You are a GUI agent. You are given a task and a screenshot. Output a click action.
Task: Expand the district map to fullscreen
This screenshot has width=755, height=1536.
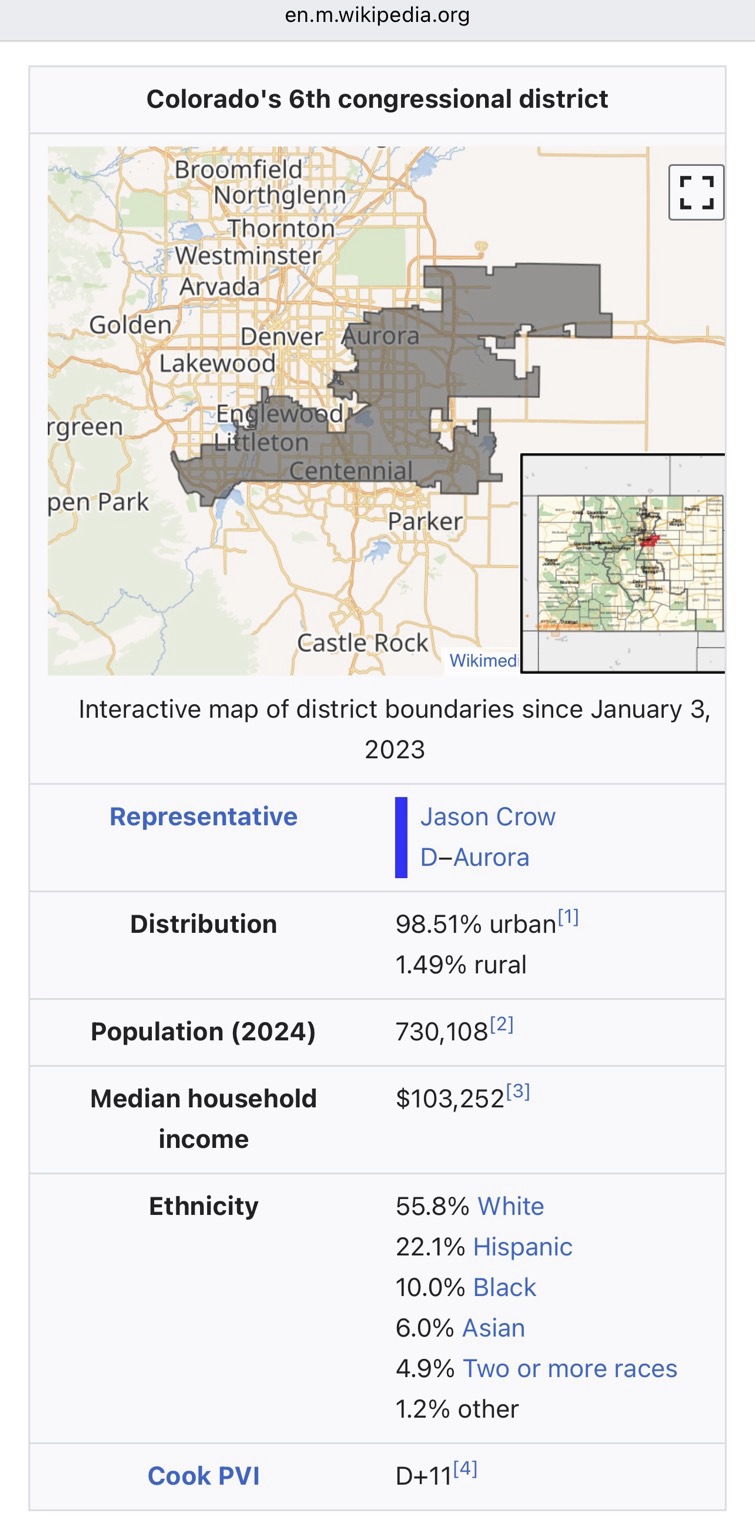696,192
